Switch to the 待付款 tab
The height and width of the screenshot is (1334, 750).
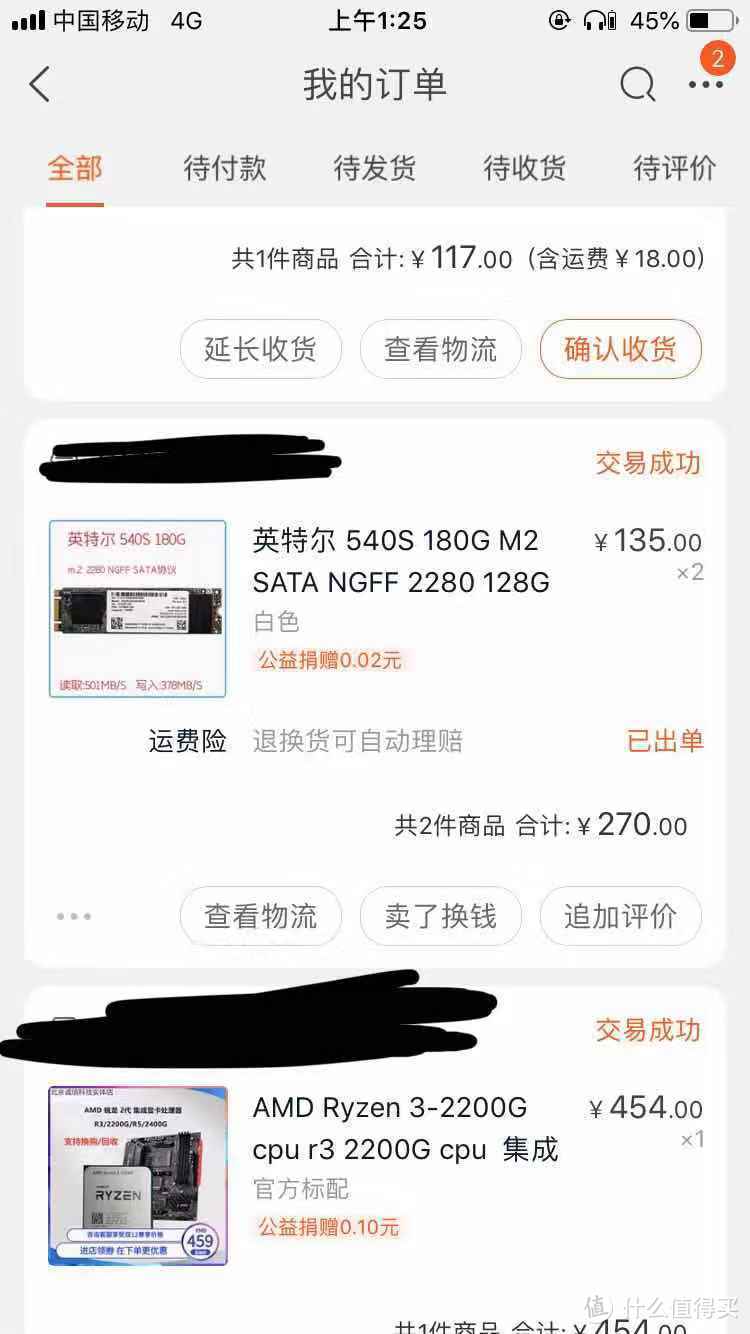(225, 168)
